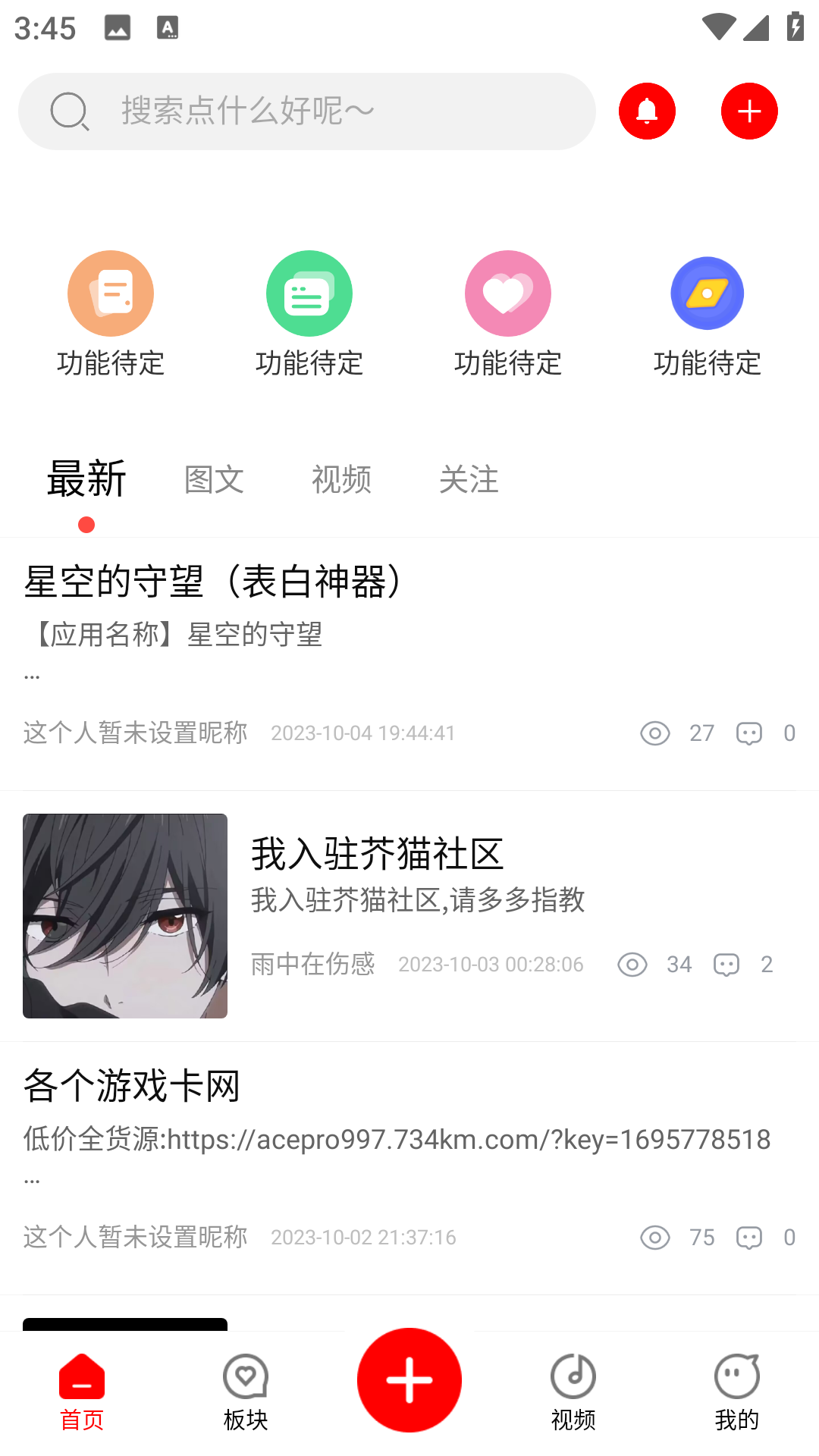The width and height of the screenshot is (819, 1456).
Task: Open the pink heart 功能待定 shortcut
Action: tap(508, 294)
